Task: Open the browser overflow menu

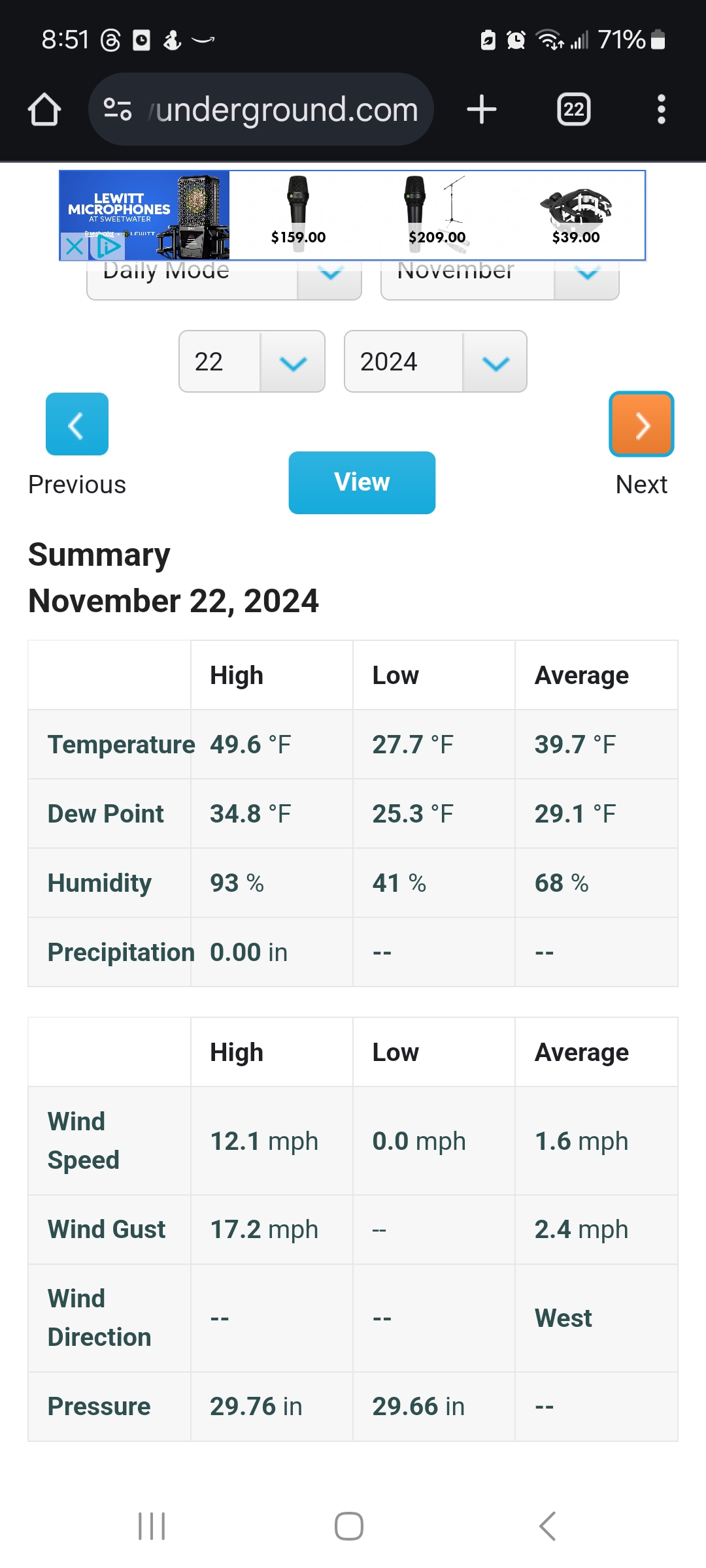Action: [662, 109]
